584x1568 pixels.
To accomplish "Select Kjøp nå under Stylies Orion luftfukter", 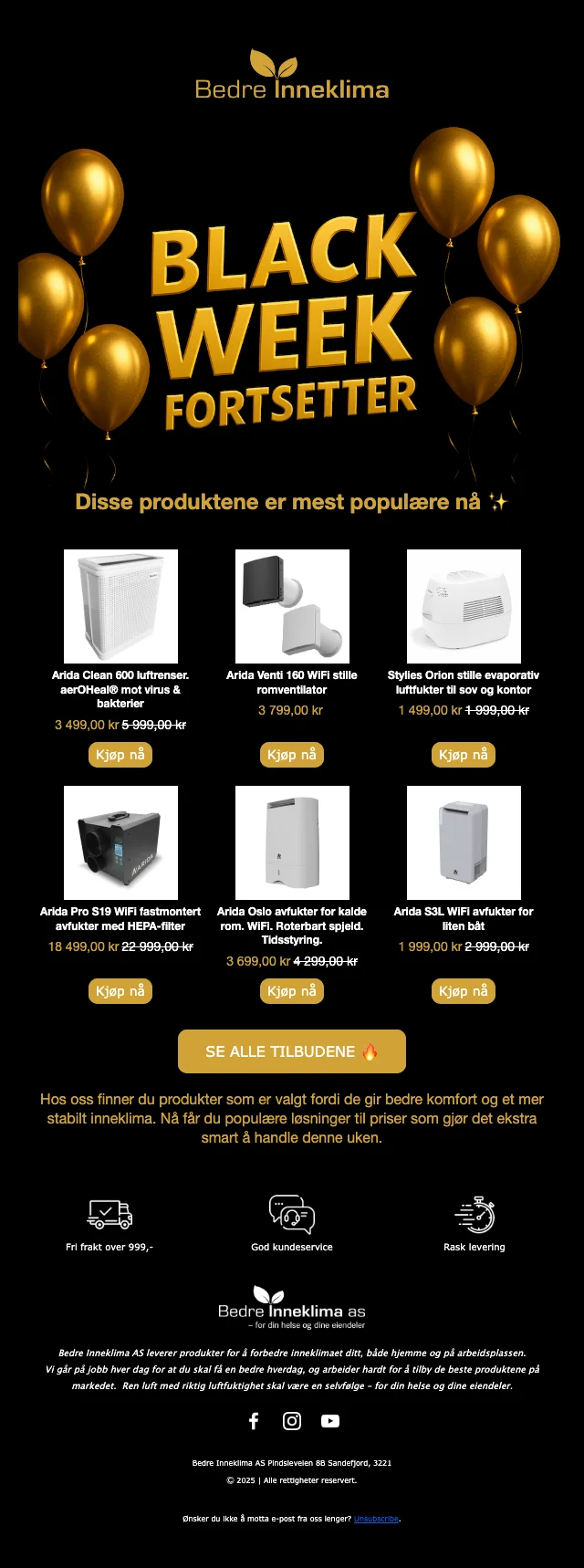I will 464,755.
